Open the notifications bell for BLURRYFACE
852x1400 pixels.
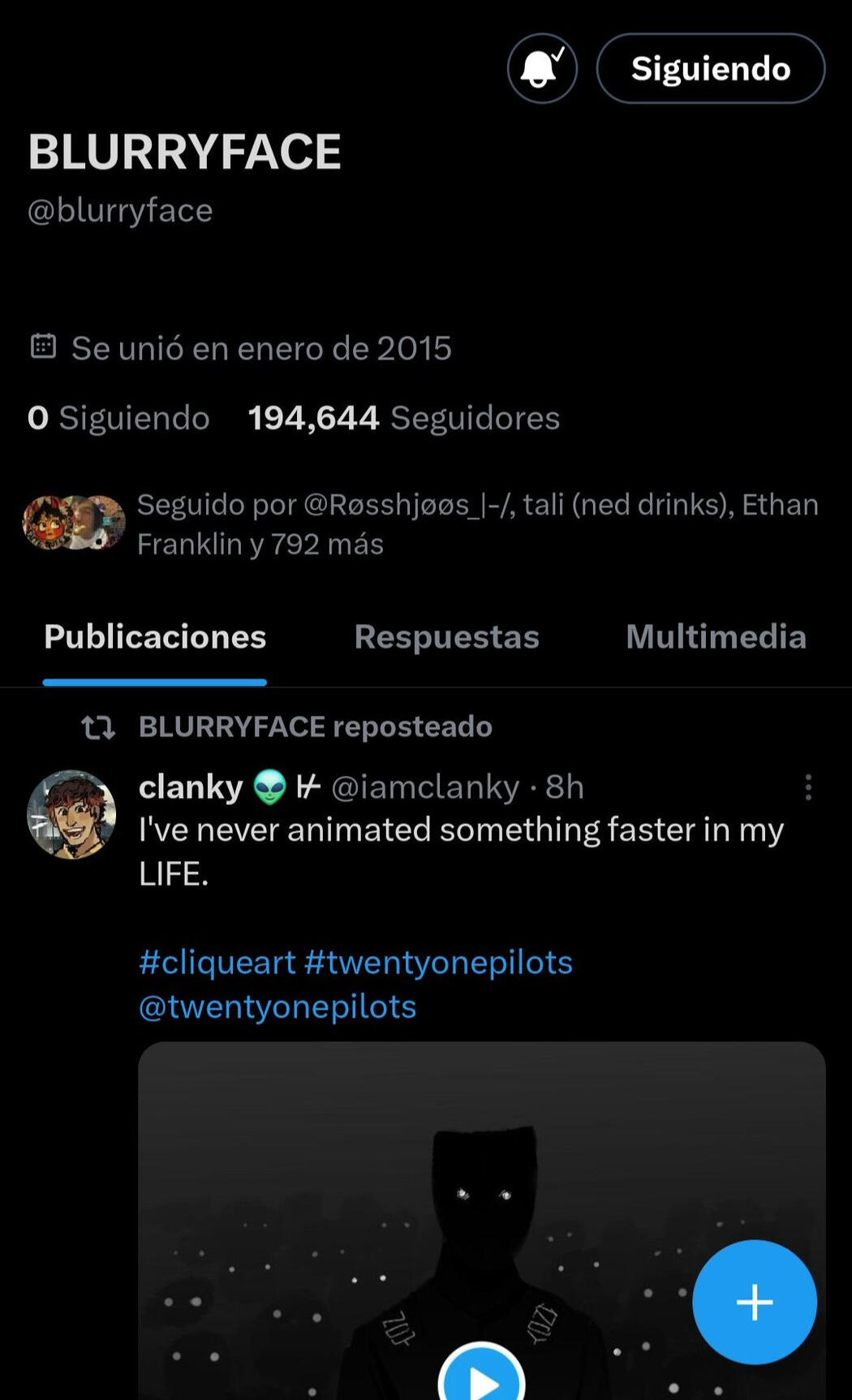[x=542, y=68]
